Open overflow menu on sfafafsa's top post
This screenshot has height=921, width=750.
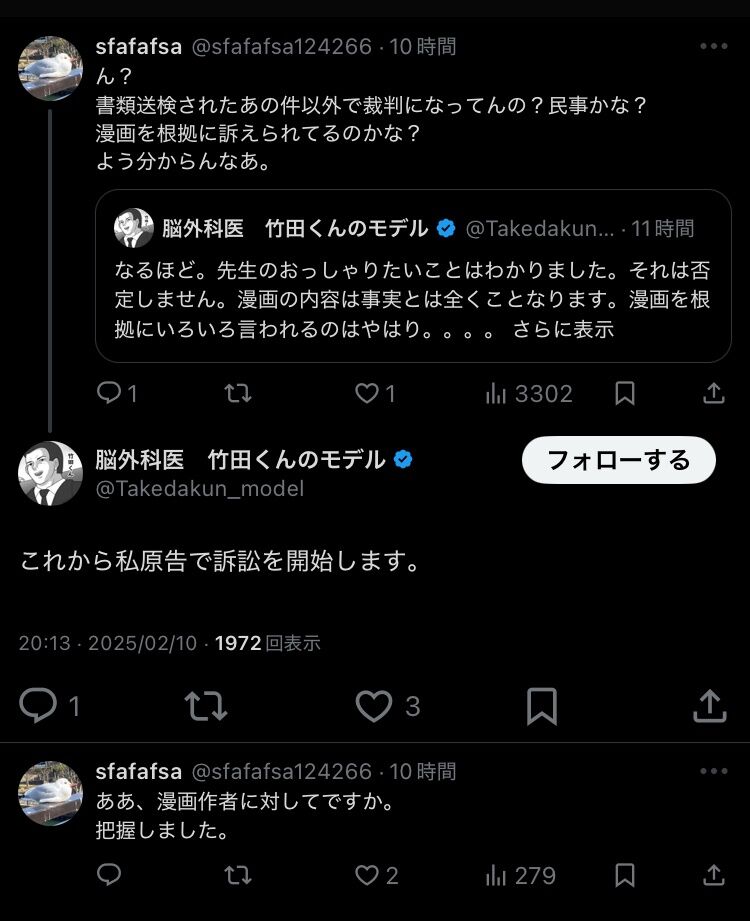713,46
